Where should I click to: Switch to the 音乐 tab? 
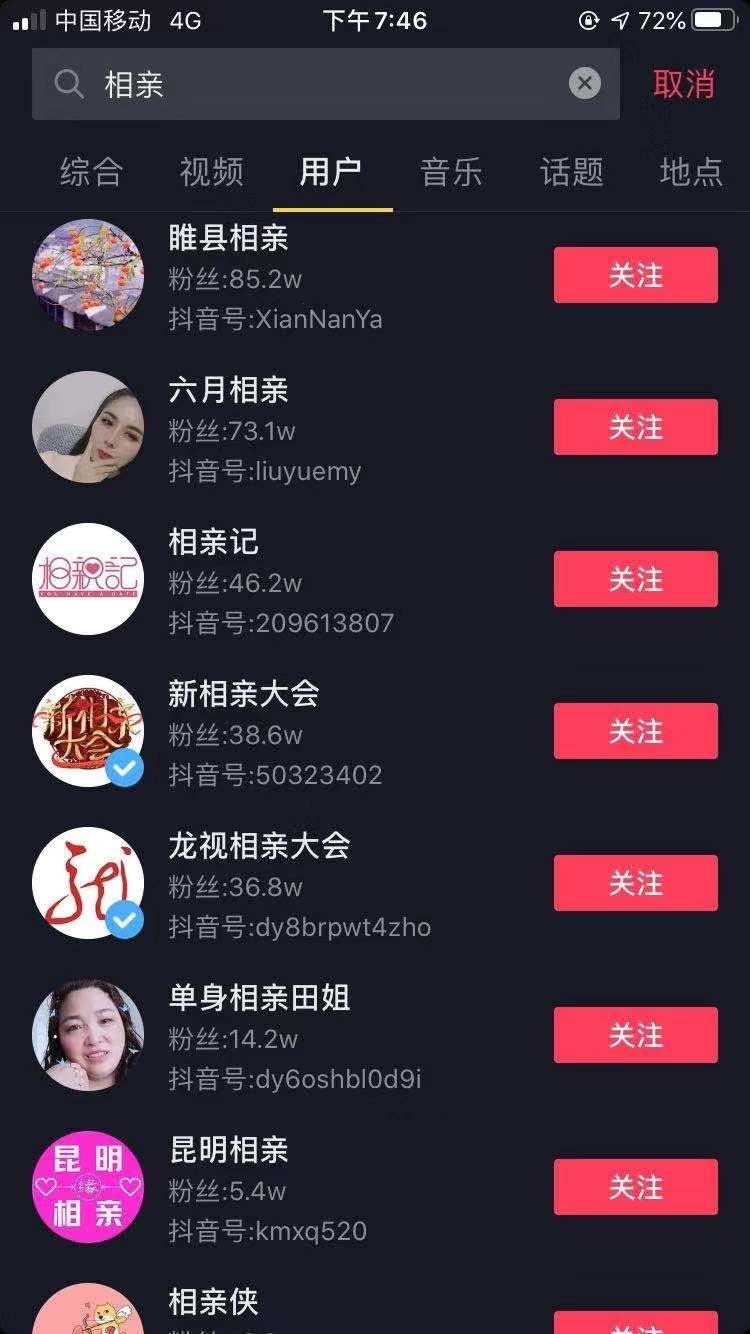(451, 172)
